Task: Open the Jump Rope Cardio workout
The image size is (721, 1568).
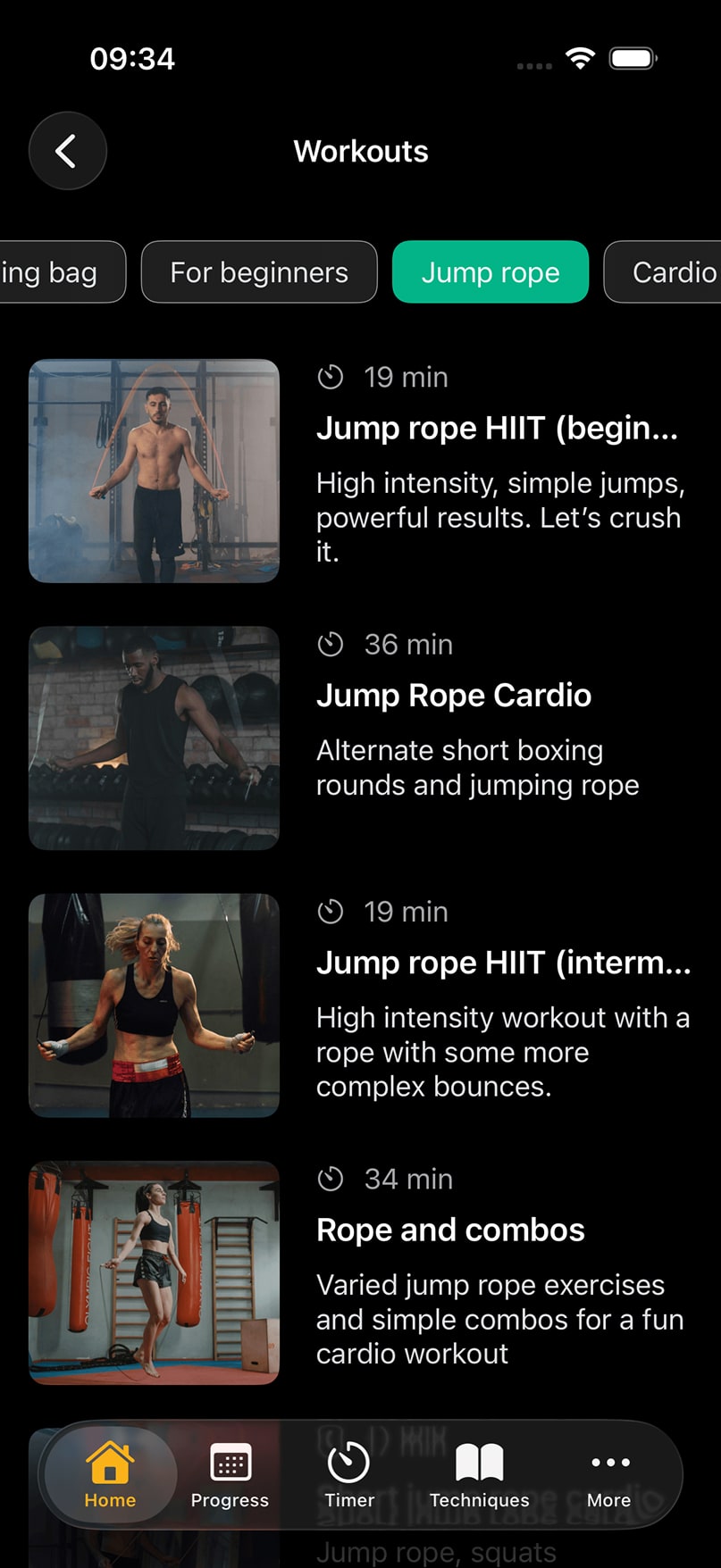Action: pyautogui.click(x=454, y=696)
